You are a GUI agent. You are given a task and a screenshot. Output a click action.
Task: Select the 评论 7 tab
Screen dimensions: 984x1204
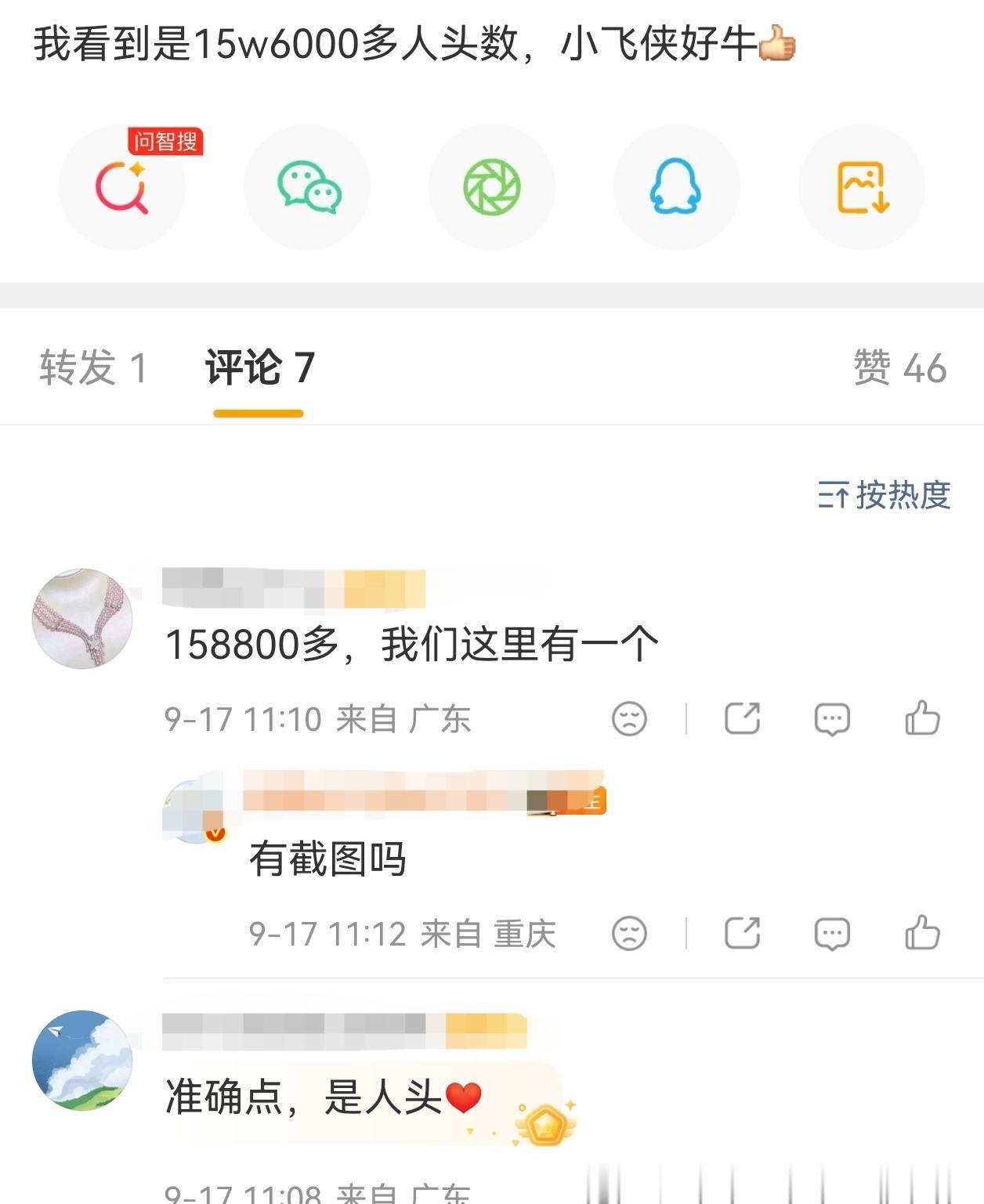pos(259,367)
